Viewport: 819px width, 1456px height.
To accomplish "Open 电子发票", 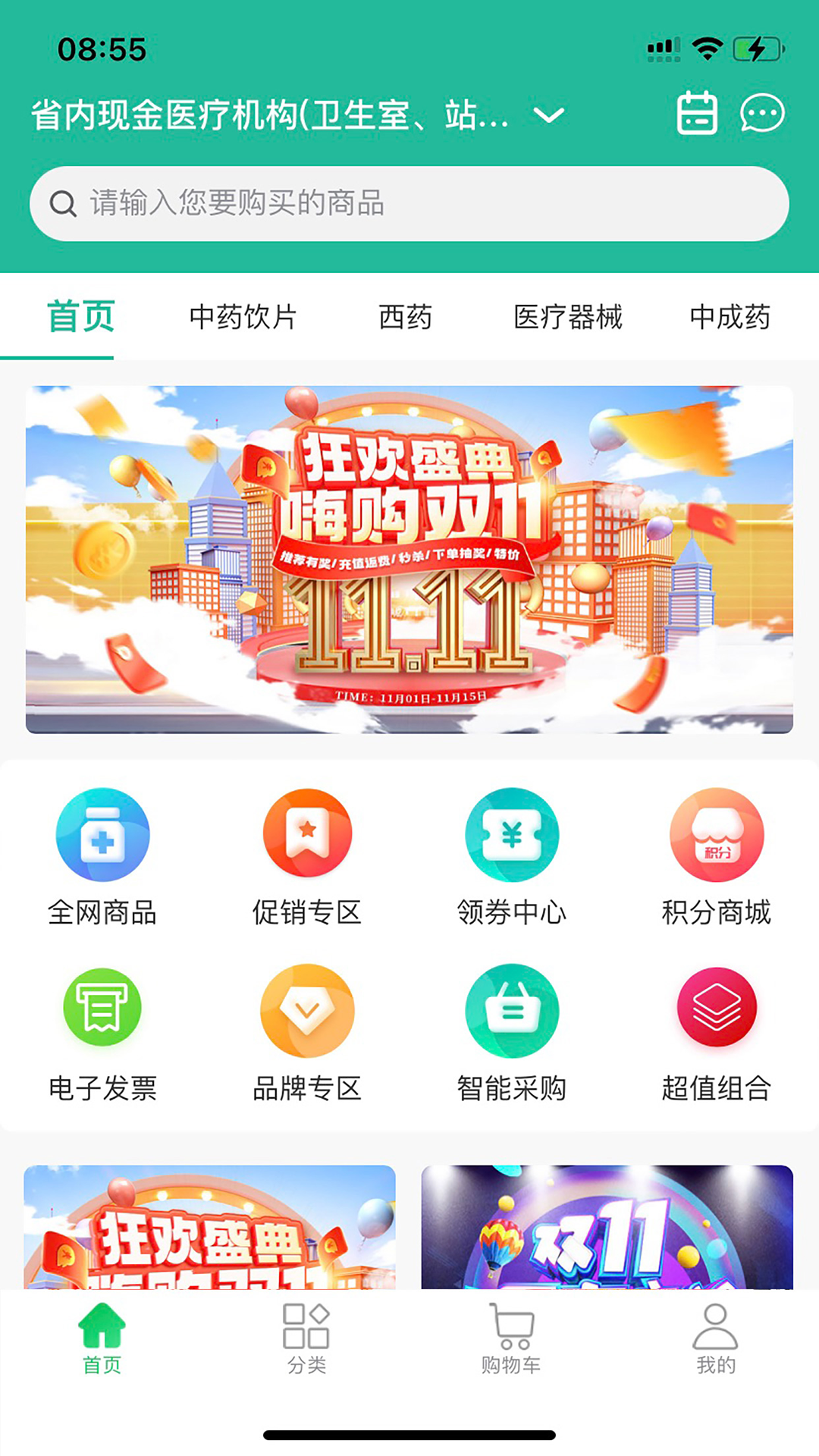I will click(x=102, y=1033).
